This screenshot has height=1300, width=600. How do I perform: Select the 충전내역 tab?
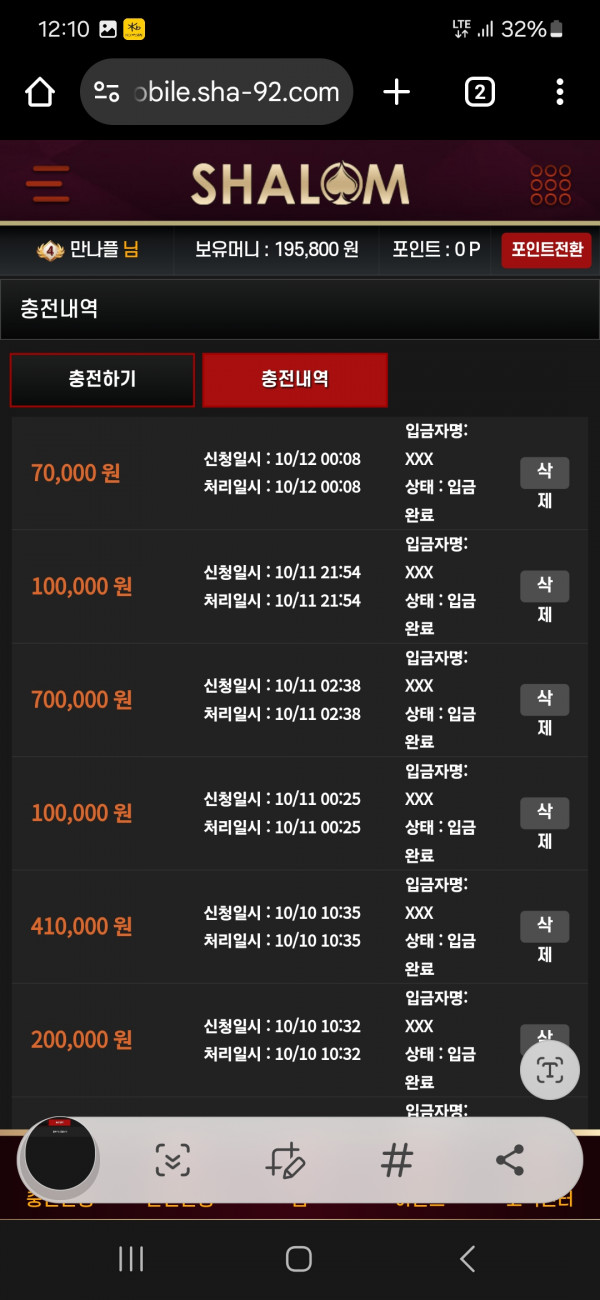[295, 380]
